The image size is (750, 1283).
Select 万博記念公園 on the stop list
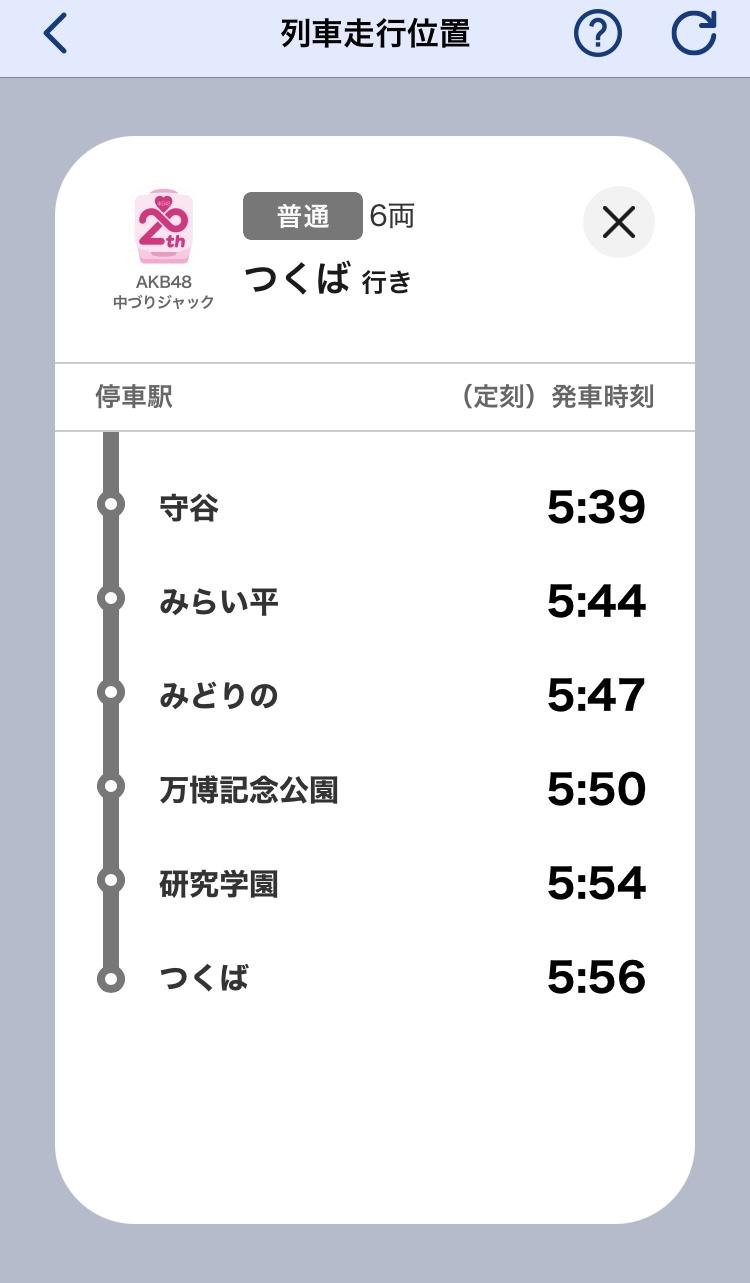pos(249,789)
